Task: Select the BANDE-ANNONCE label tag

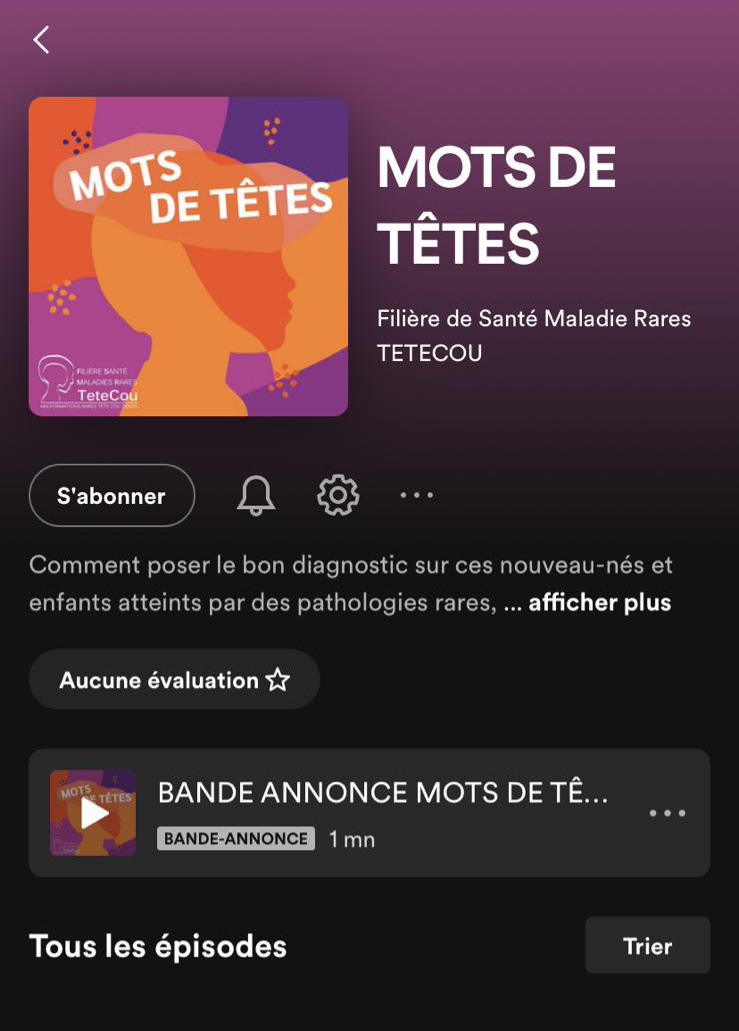Action: [235, 839]
